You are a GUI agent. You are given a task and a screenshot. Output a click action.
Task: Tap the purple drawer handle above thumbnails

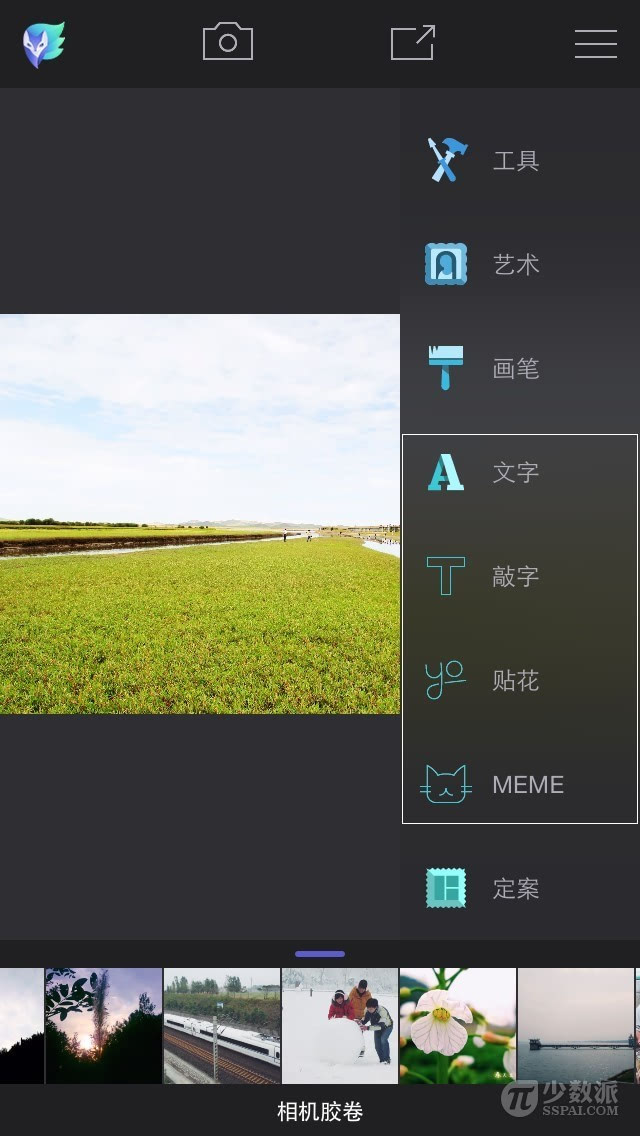(320, 954)
